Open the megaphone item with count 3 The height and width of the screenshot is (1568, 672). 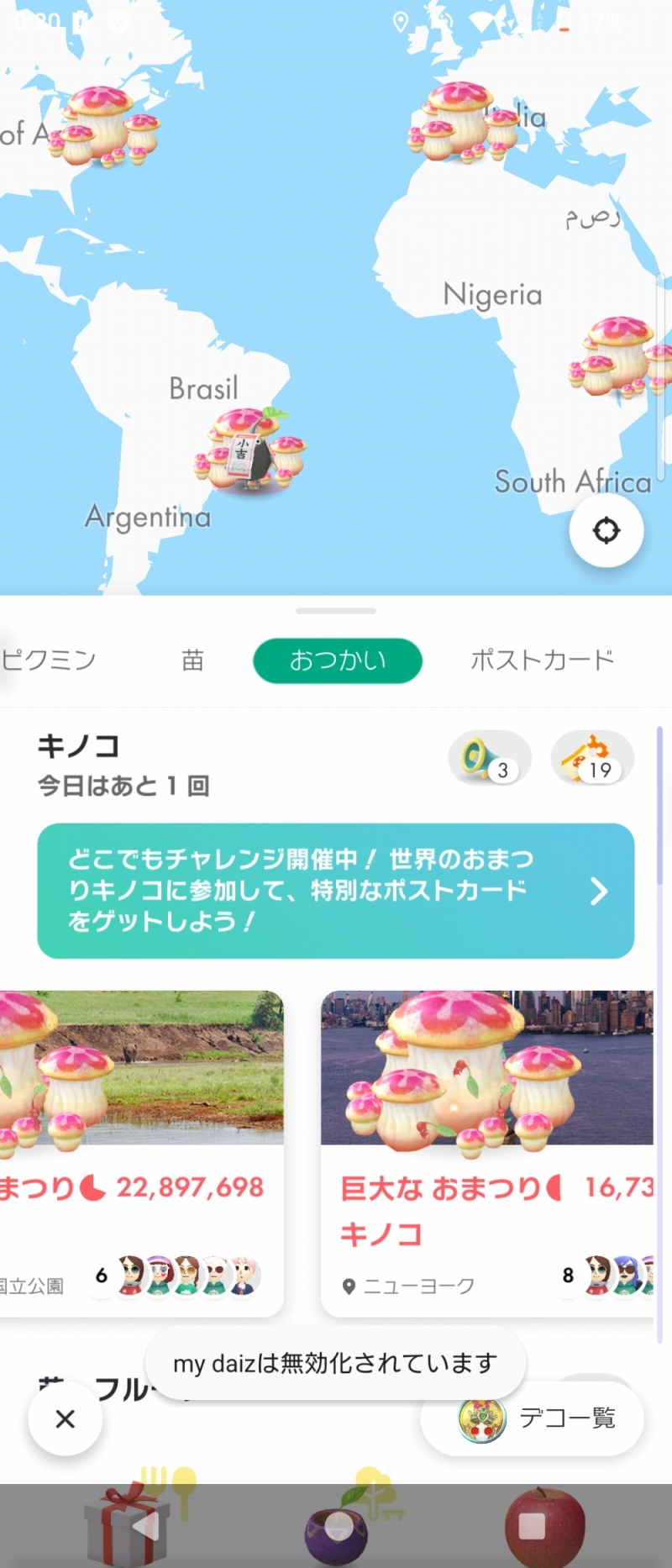(489, 758)
